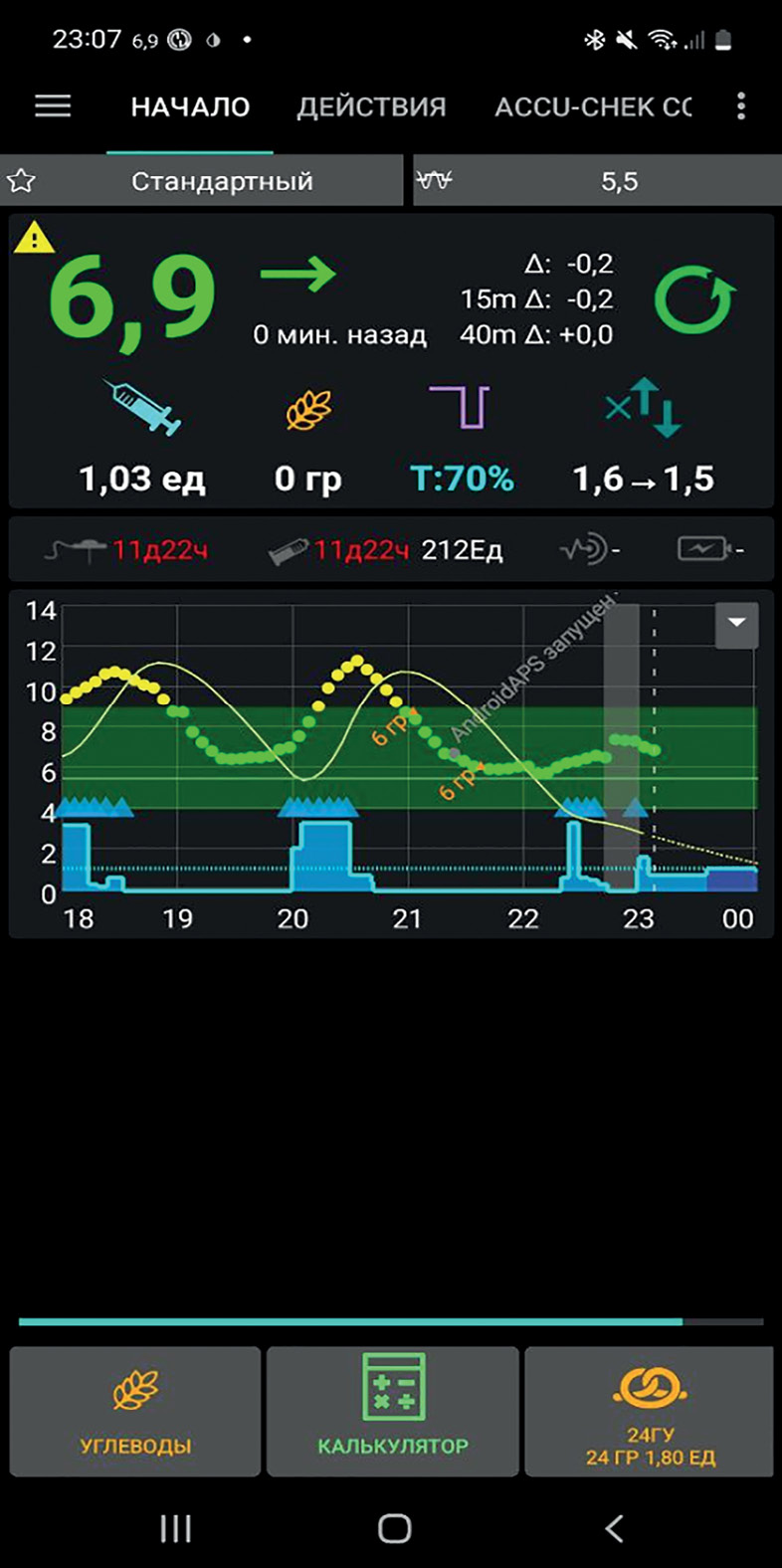Image resolution: width=782 pixels, height=1568 pixels.
Task: Open the three-dot overflow menu
Action: click(x=741, y=106)
